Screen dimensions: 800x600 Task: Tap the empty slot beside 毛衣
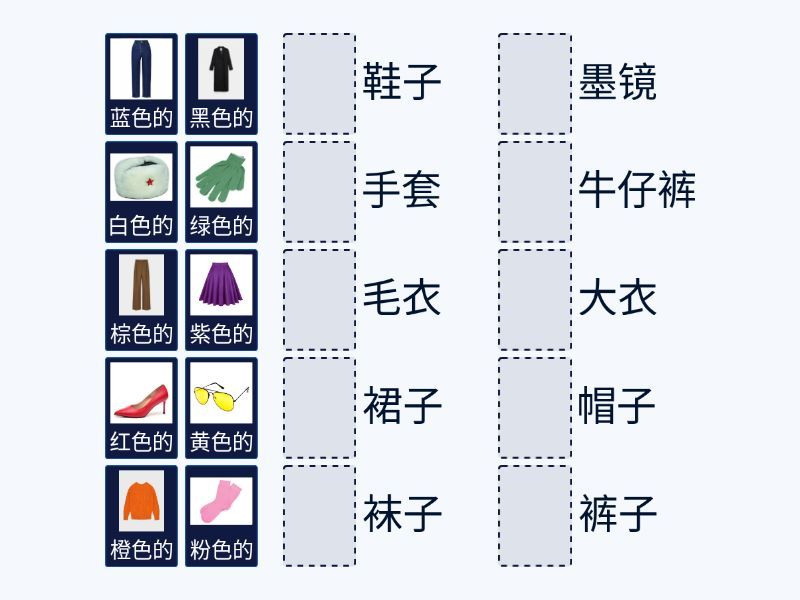tap(319, 300)
